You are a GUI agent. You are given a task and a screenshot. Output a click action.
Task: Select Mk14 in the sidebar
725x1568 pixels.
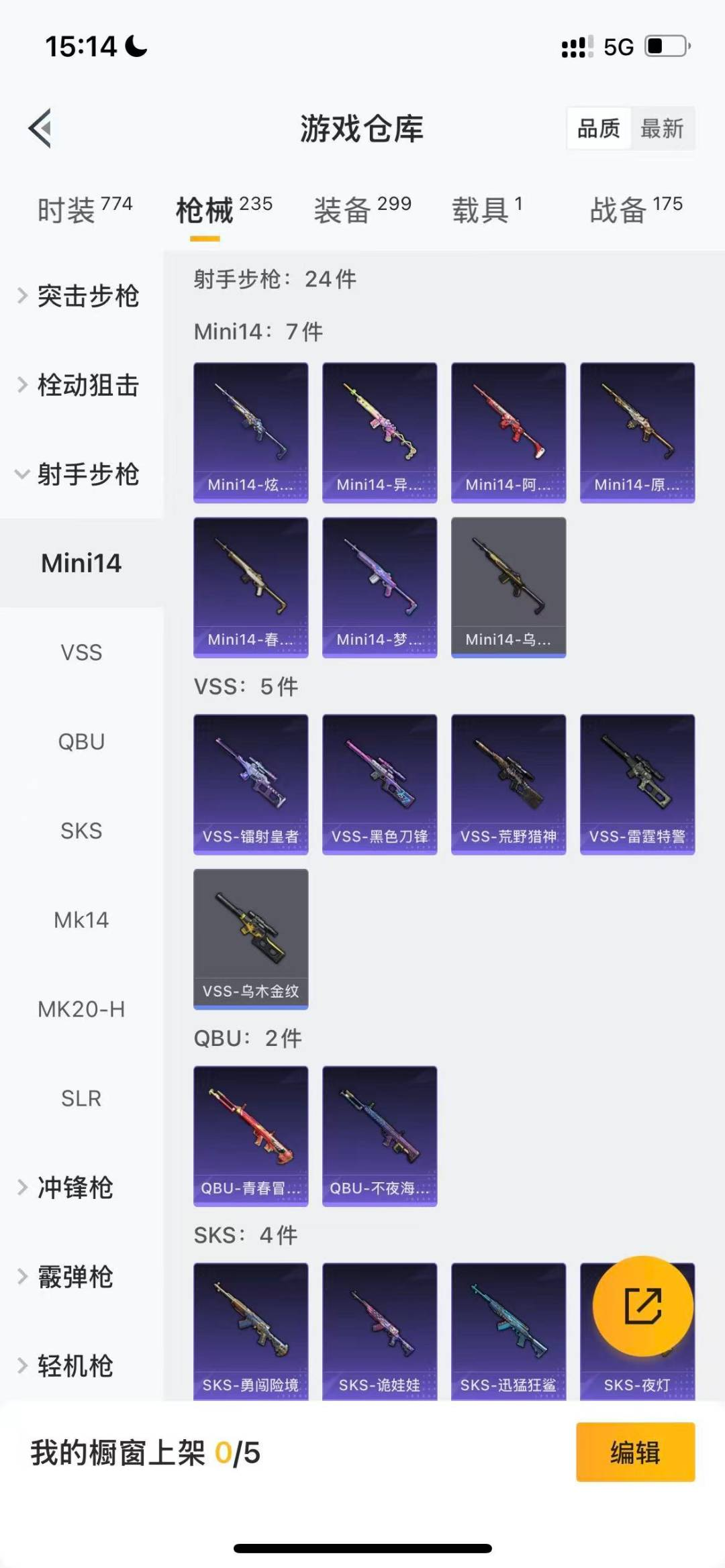click(x=81, y=920)
